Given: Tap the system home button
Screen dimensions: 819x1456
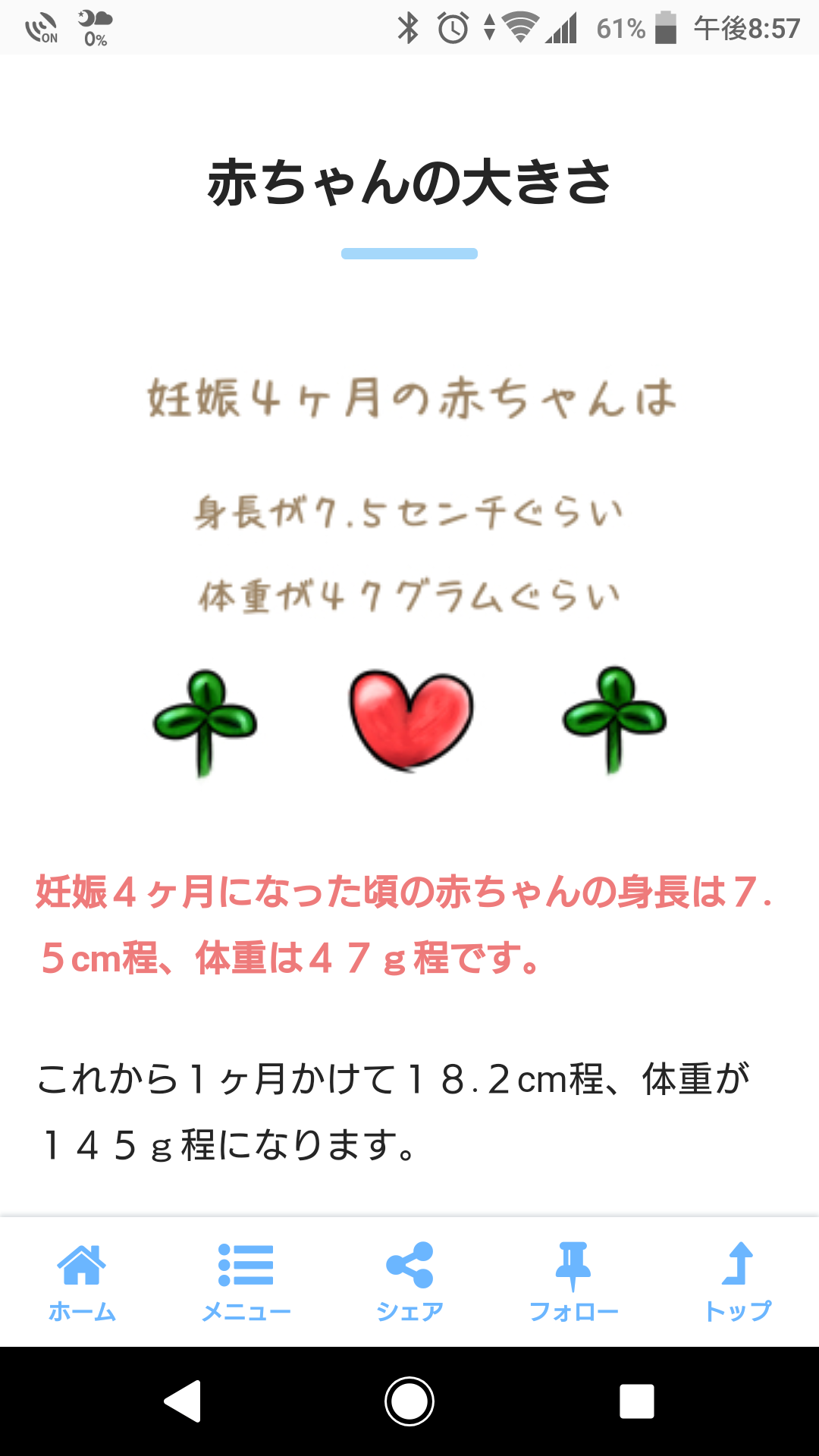Looking at the screenshot, I should coord(409,1401).
